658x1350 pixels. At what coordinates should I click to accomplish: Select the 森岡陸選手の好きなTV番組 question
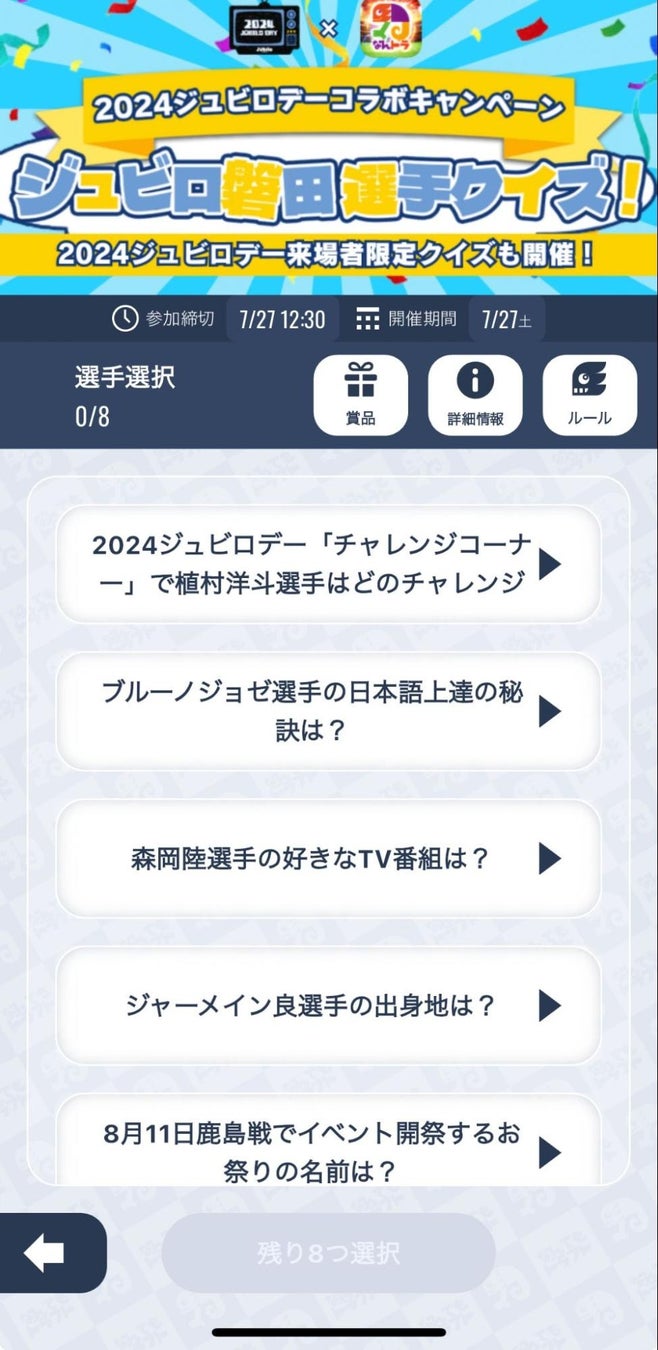coord(328,859)
